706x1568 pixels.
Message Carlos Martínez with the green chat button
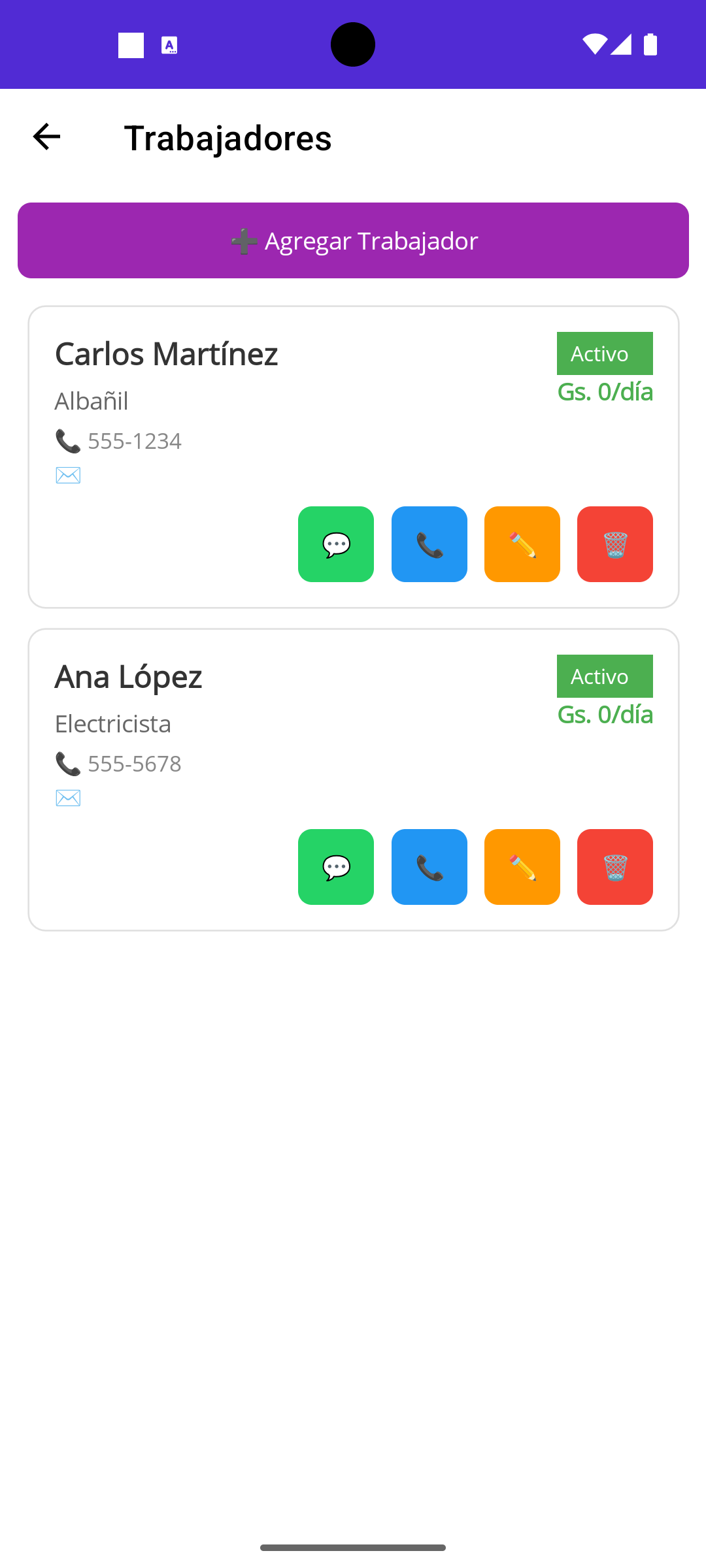click(336, 544)
